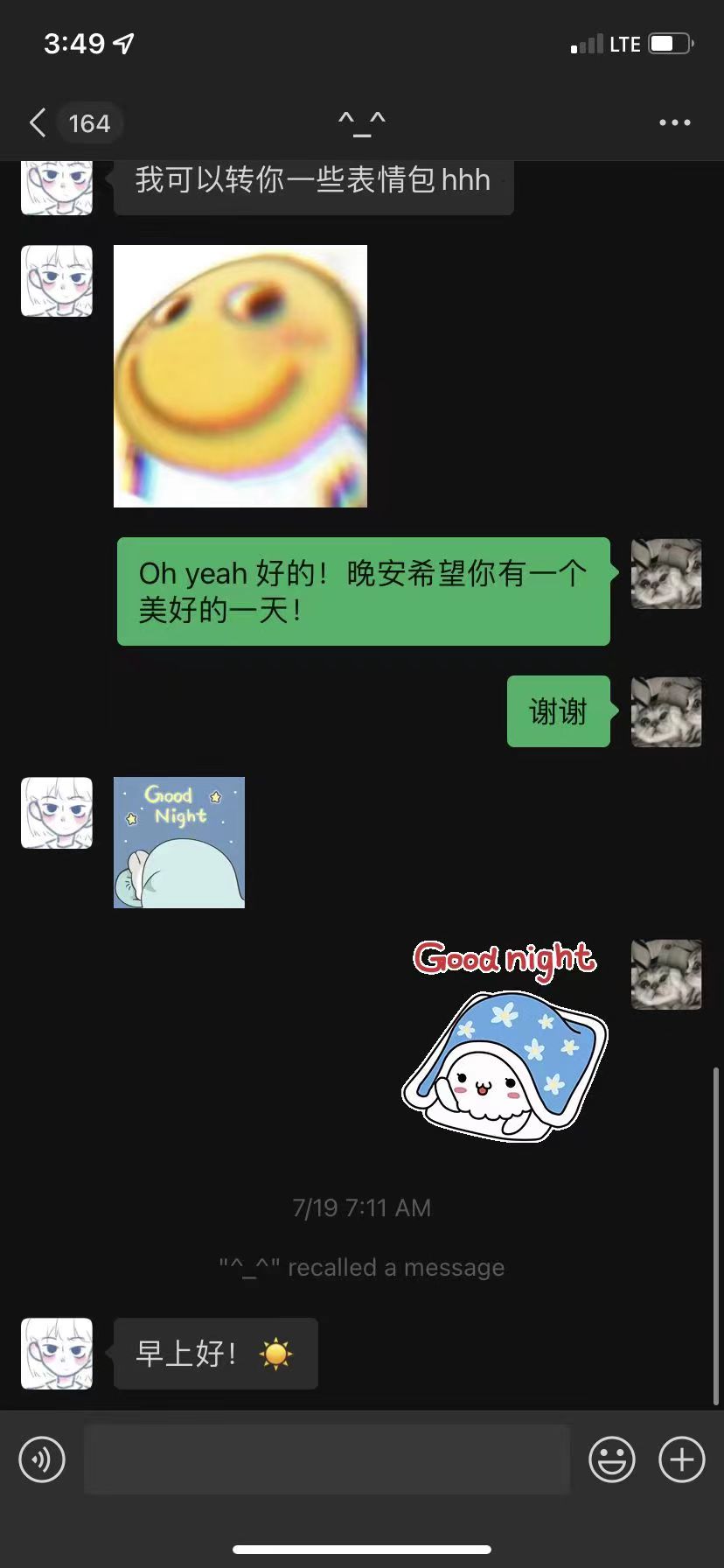724x1568 pixels.
Task: Switch to voice message input
Action: tap(42, 1459)
